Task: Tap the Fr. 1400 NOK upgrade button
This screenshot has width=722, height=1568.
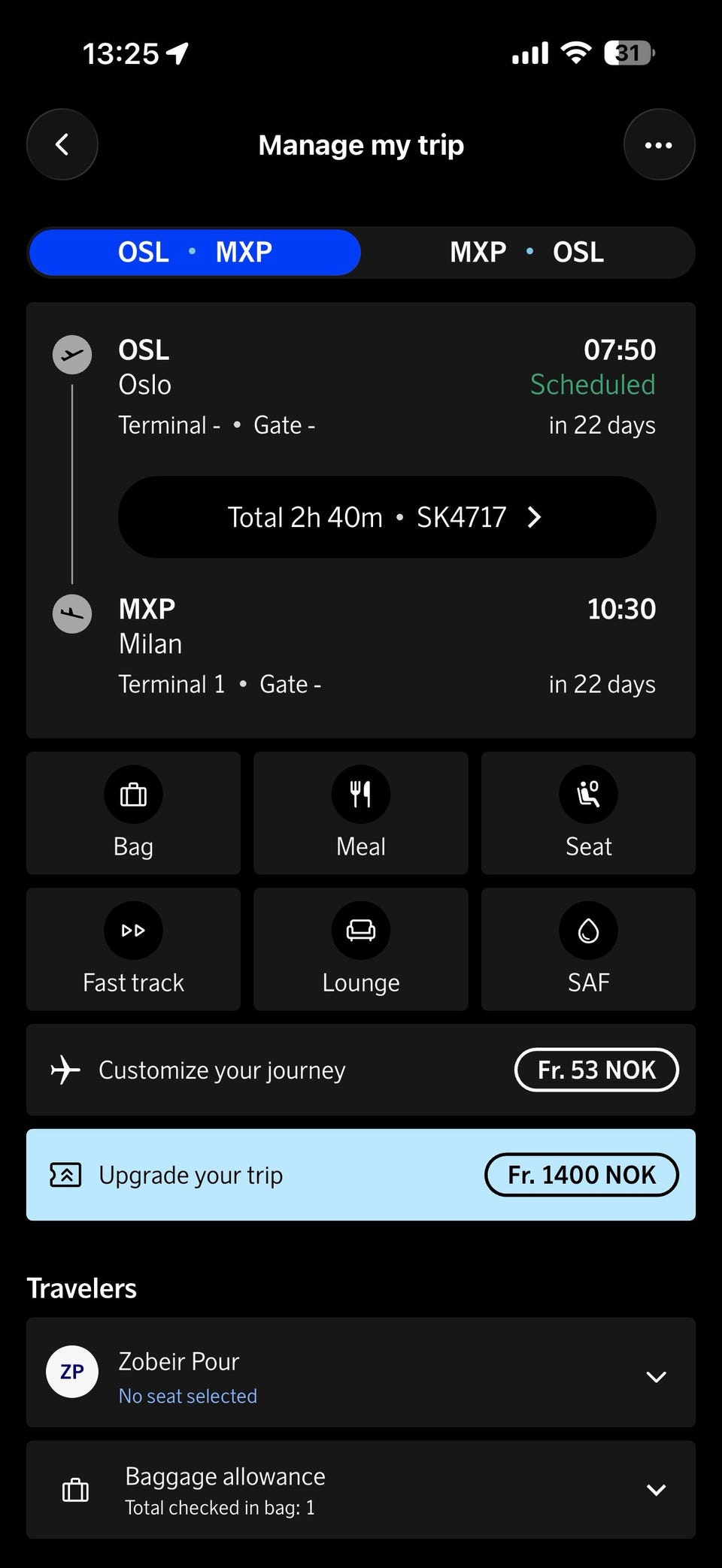Action: 581,1174
